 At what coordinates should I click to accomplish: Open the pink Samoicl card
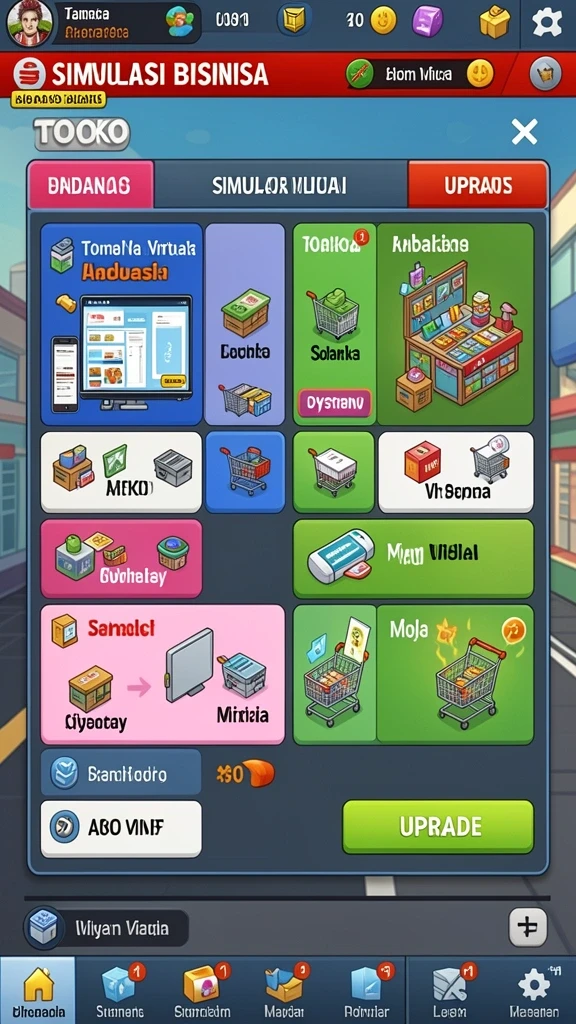(x=163, y=675)
